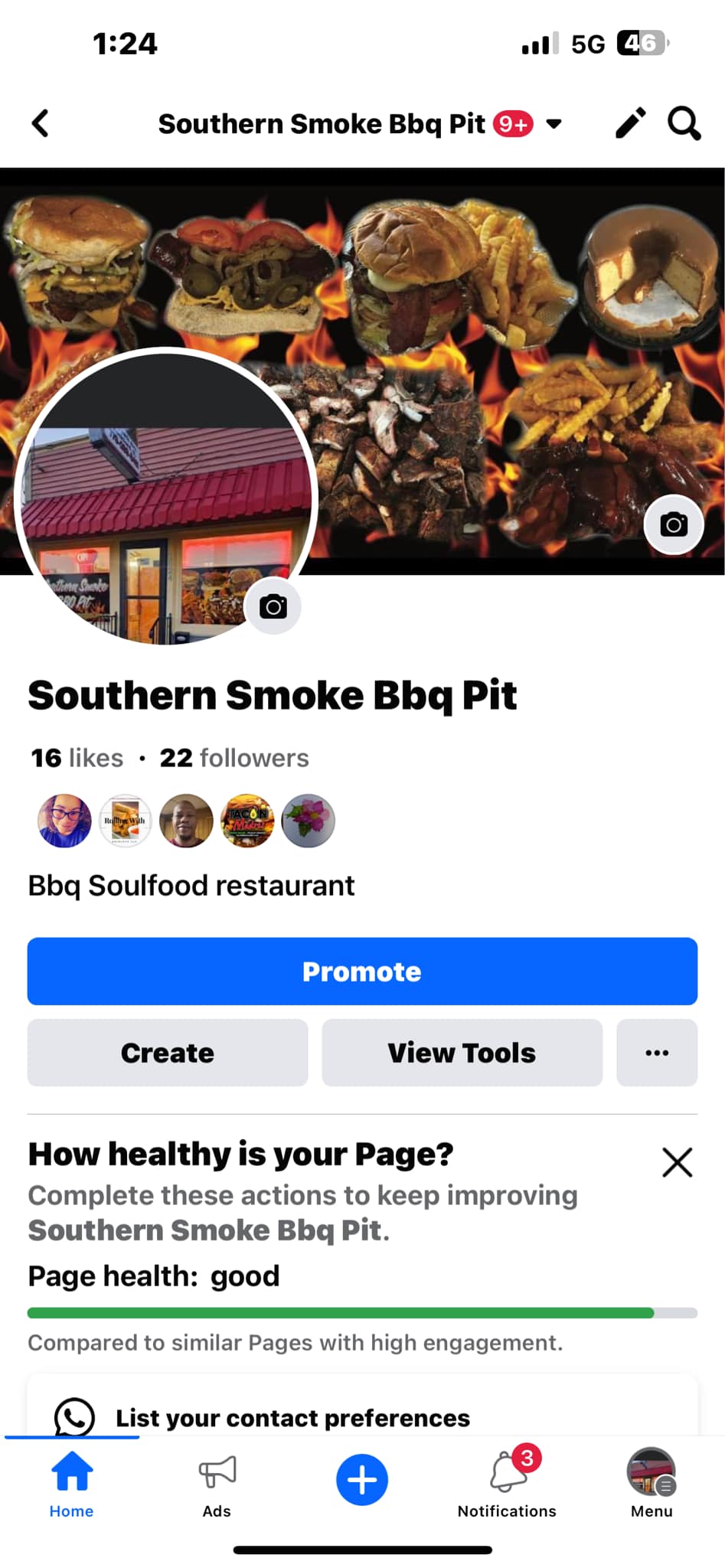
Task: Tap the blue Promote button
Action: coord(362,971)
